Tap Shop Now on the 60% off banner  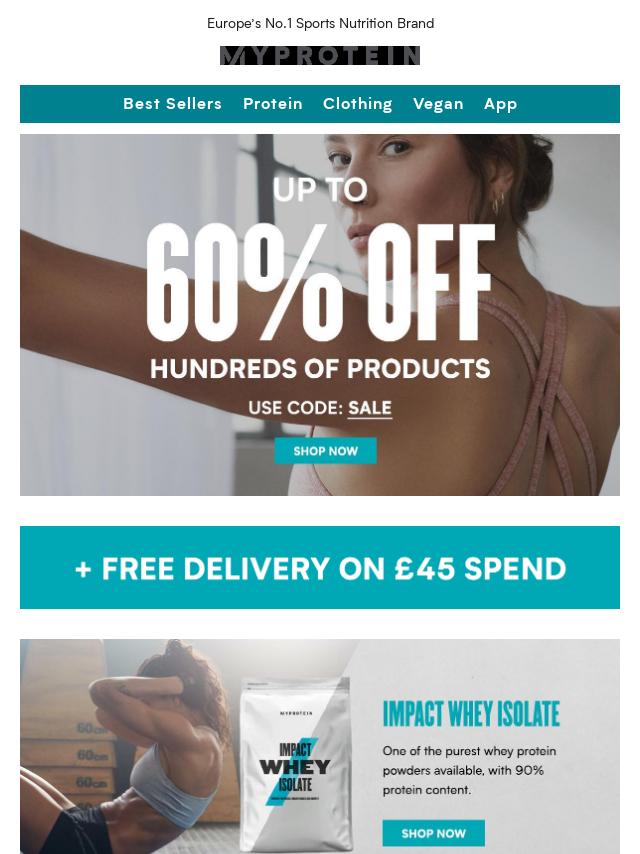[x=325, y=451]
